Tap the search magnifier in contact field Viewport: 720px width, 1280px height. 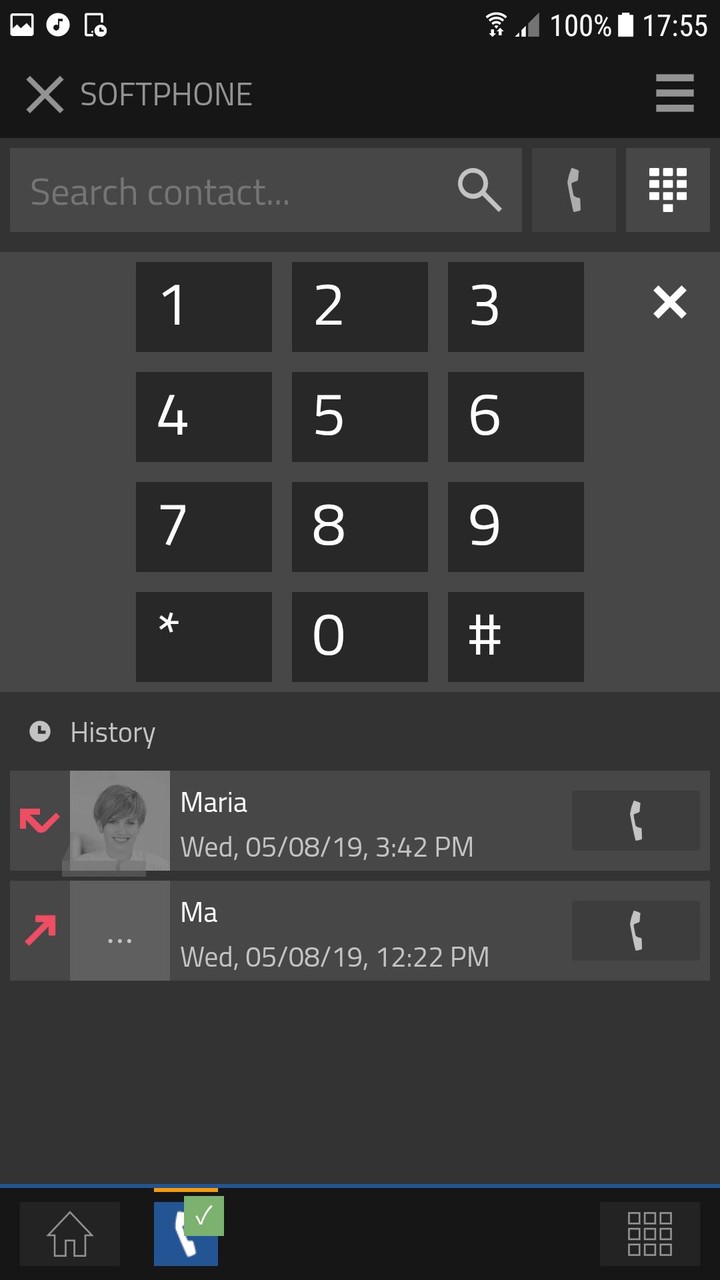pyautogui.click(x=479, y=190)
